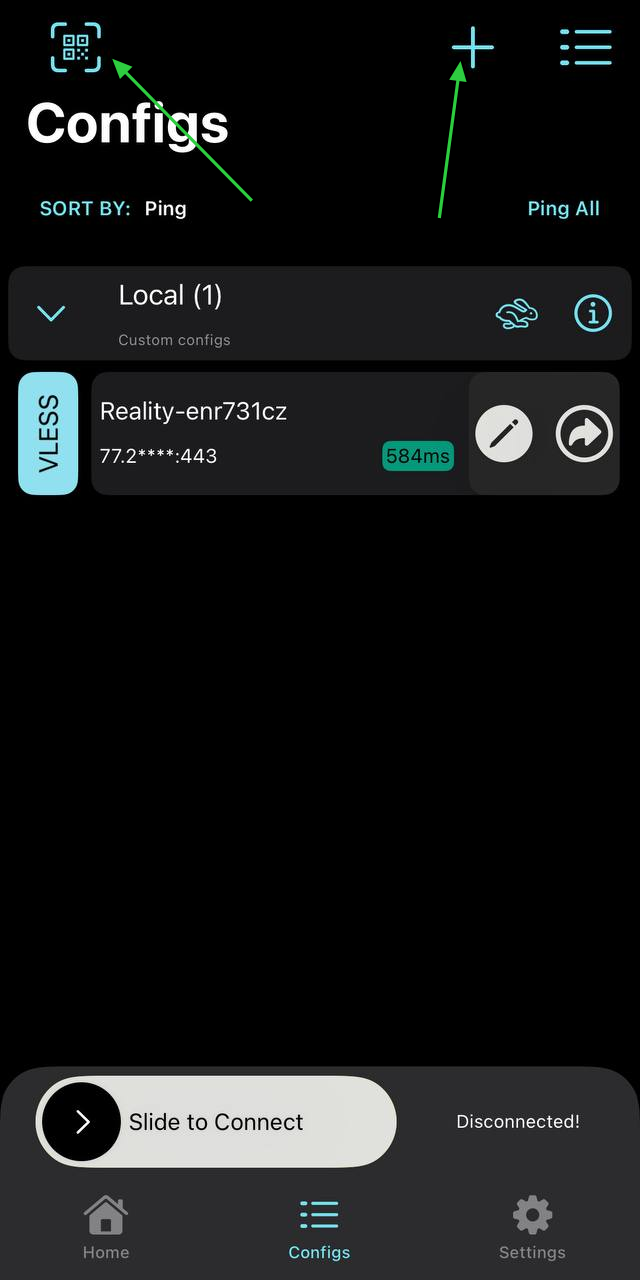Switch to the Settings tab
The height and width of the screenshot is (1280, 640).
(532, 1228)
